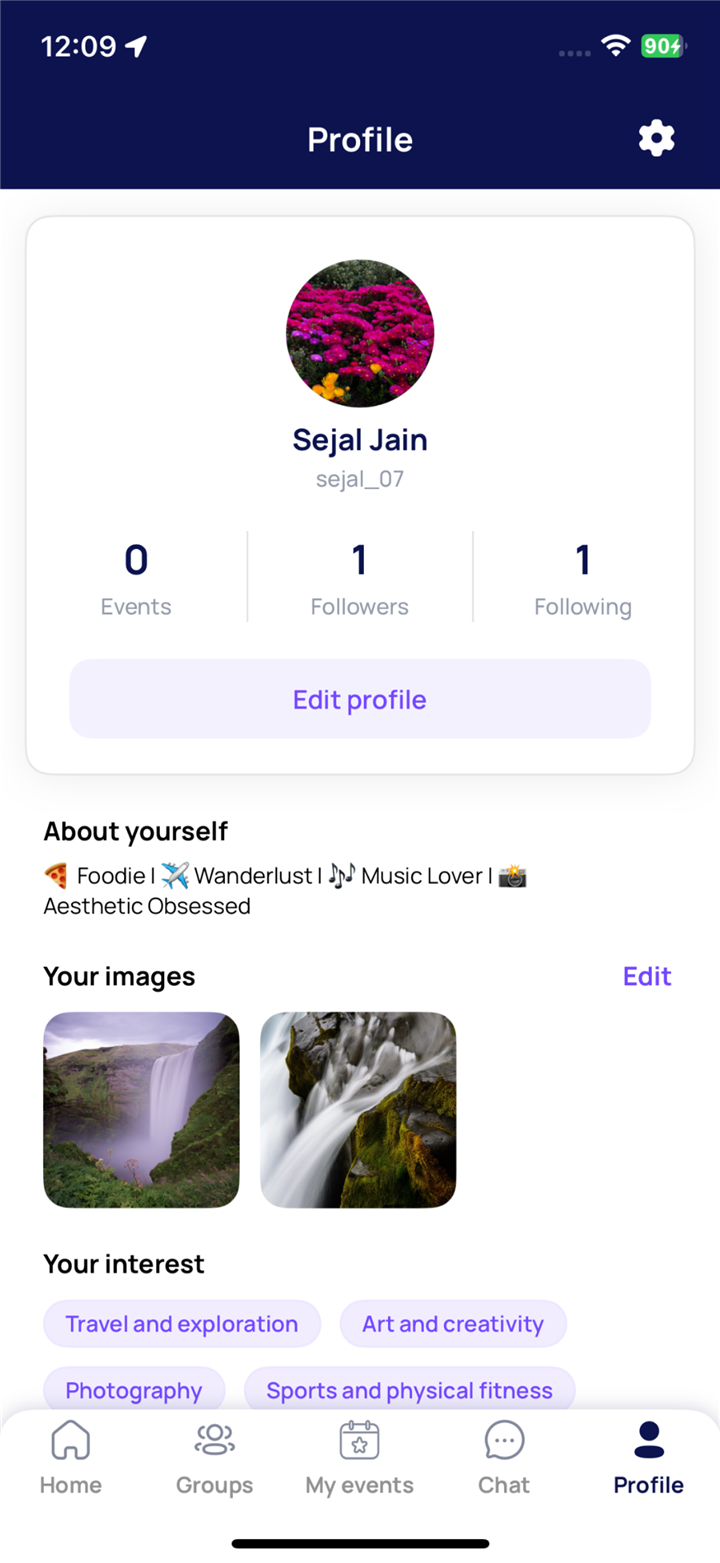Tap the Photography interest chip

click(134, 1390)
